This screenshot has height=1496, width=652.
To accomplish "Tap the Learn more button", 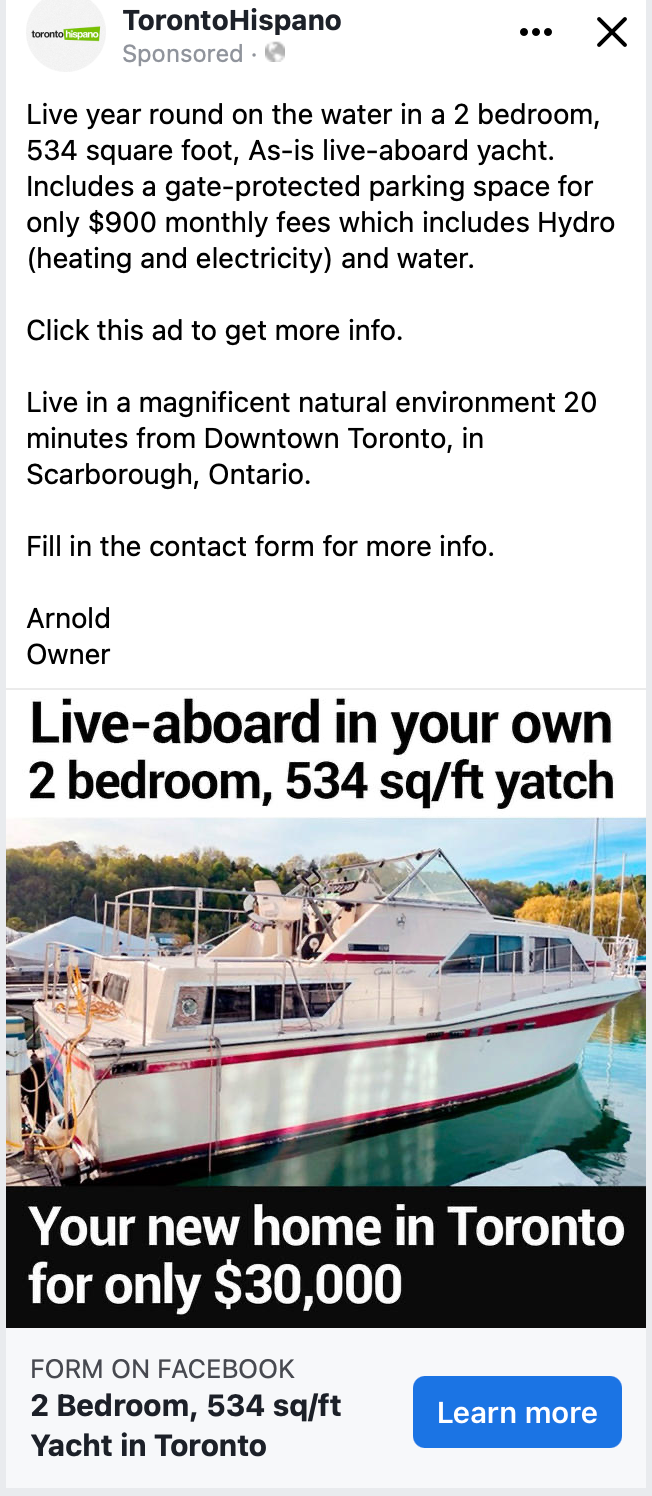I will (517, 1412).
